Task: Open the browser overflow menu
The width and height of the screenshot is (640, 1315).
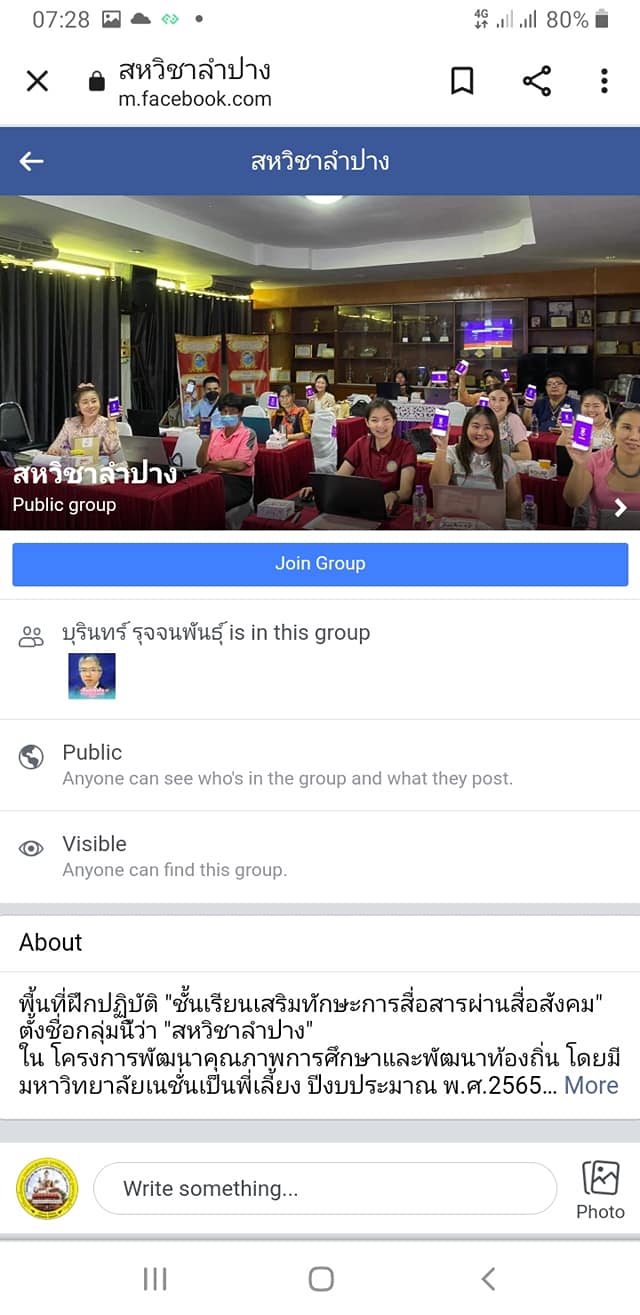Action: coord(604,81)
